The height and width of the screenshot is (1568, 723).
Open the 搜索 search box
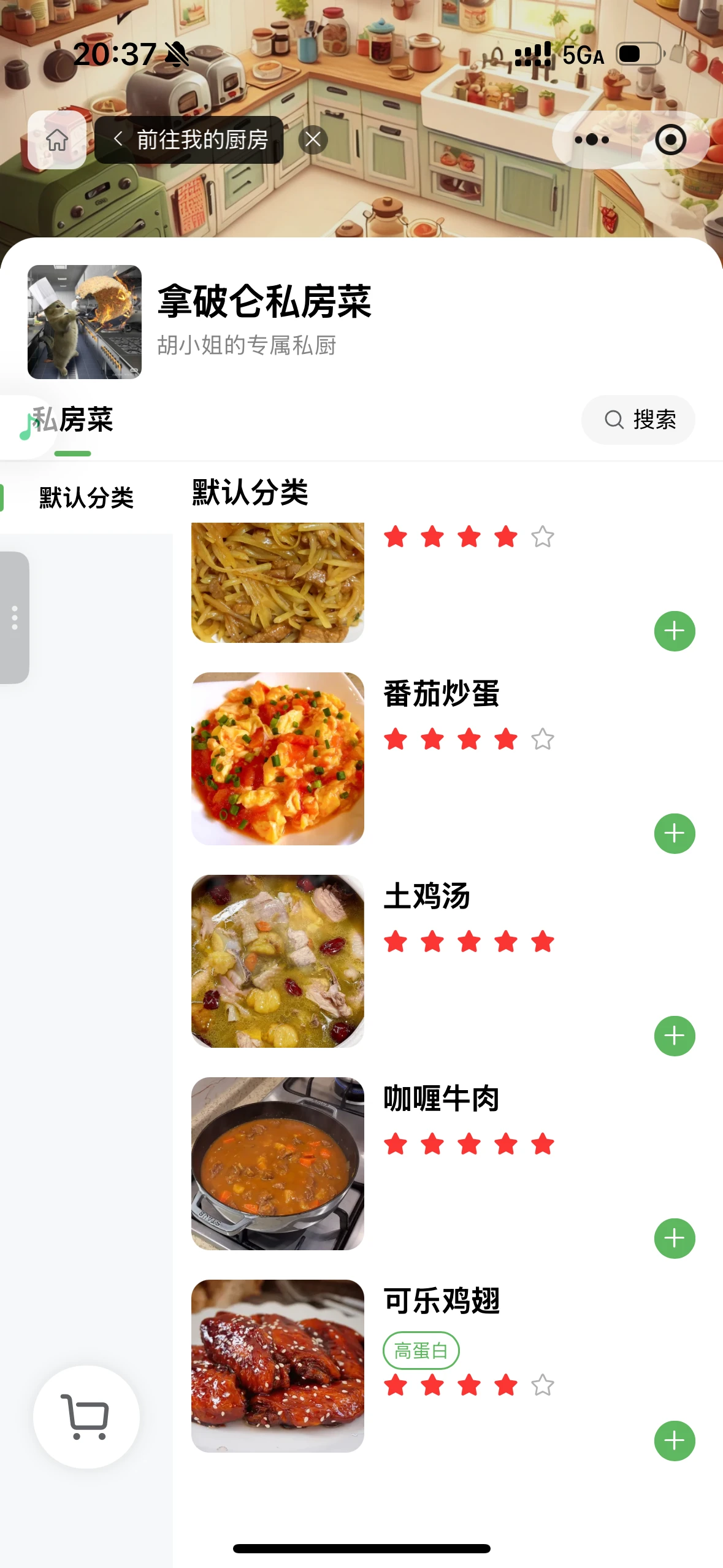tap(638, 420)
